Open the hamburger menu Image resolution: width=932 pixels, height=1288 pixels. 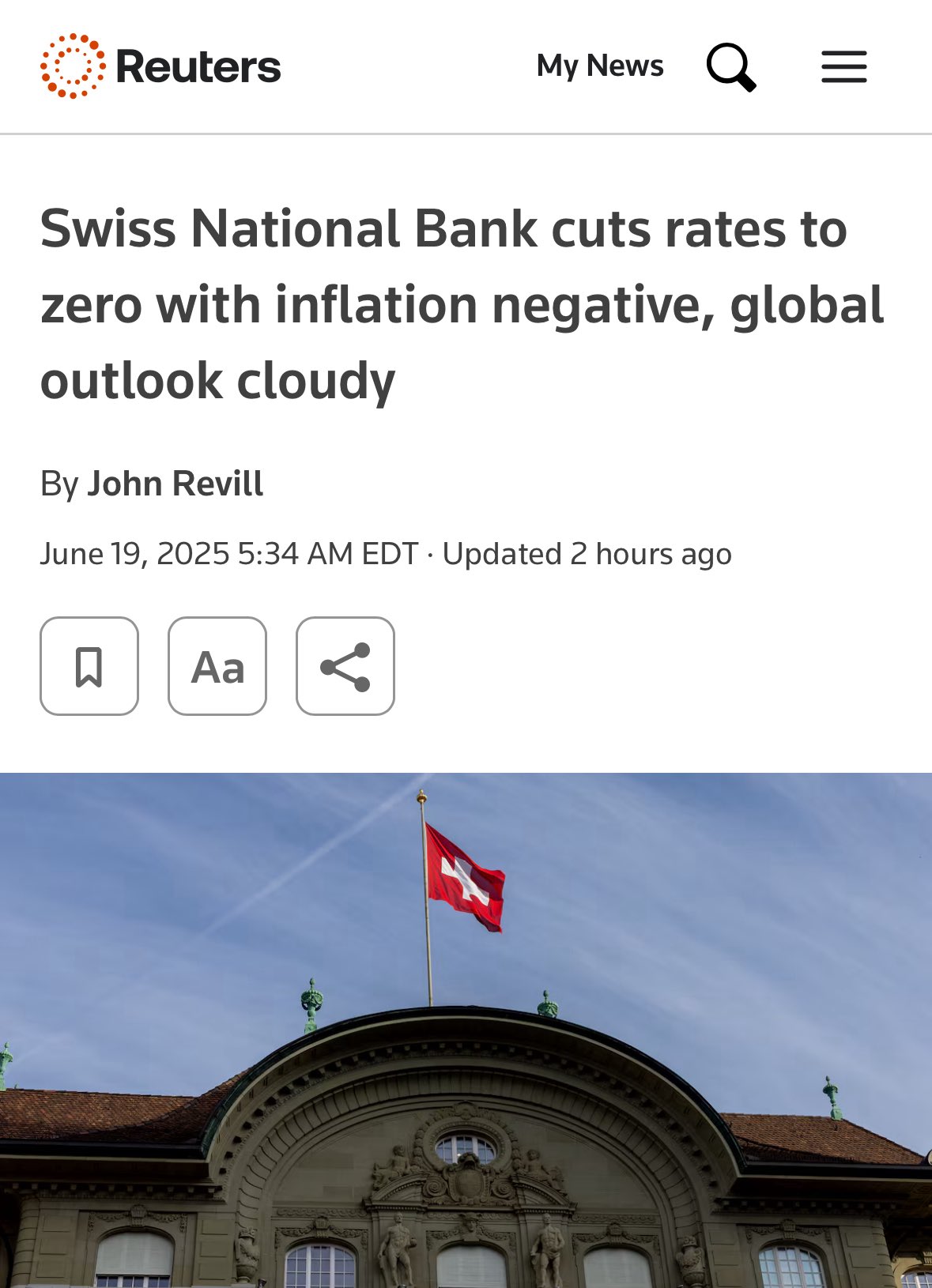click(x=843, y=67)
